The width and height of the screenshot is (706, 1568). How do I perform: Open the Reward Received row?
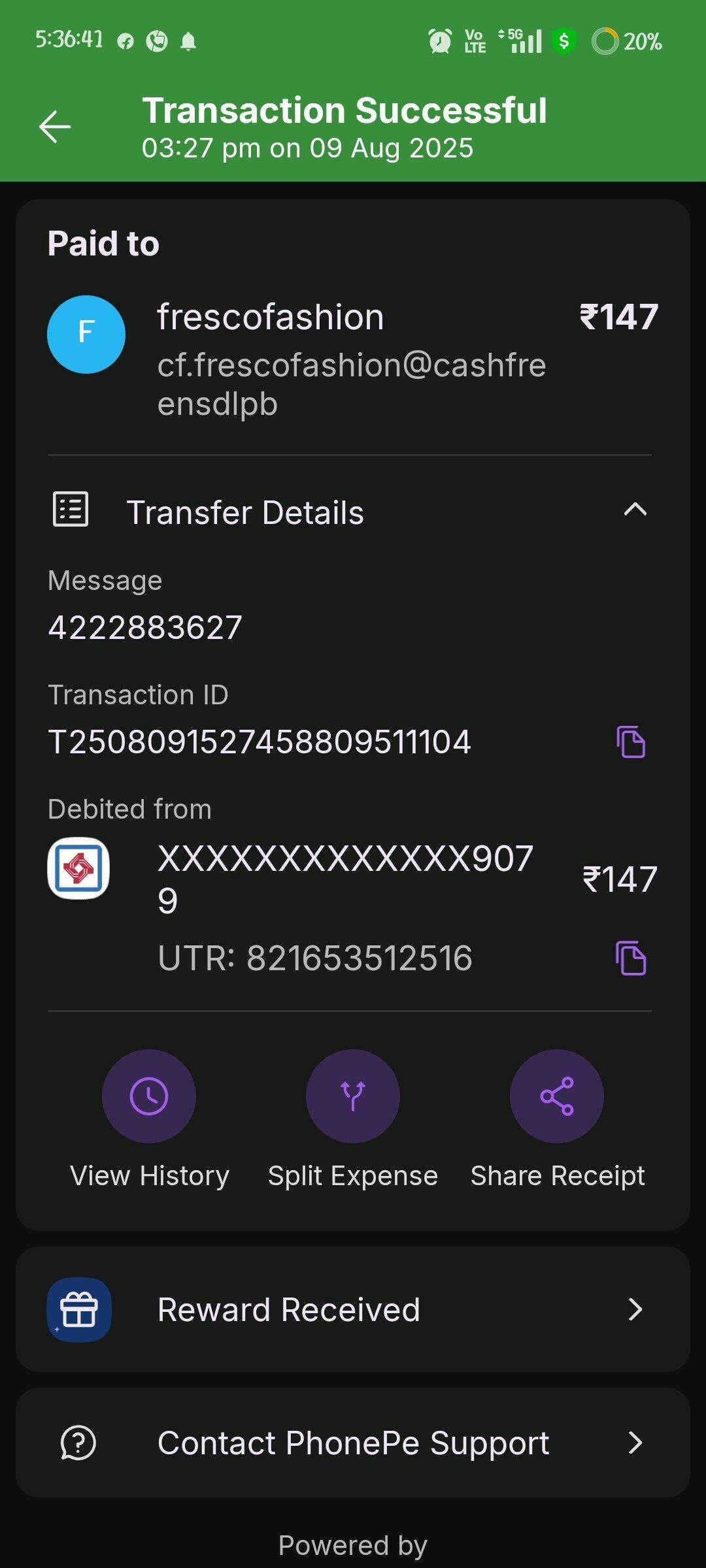[353, 1310]
